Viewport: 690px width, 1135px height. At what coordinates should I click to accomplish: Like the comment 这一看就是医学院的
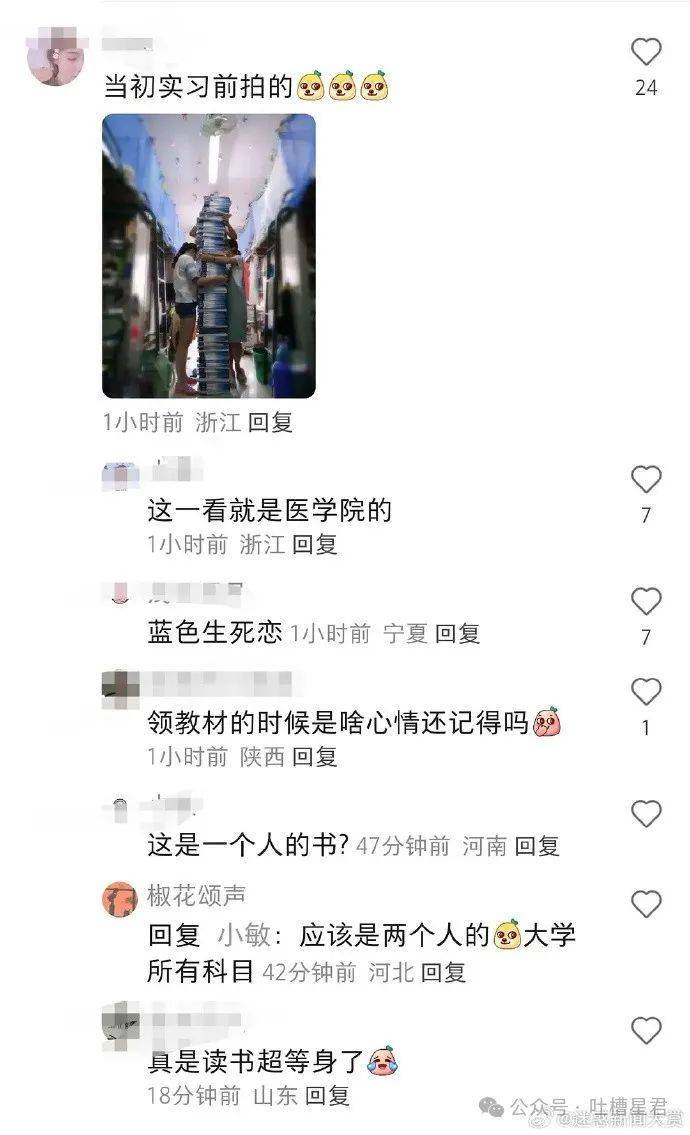(646, 479)
